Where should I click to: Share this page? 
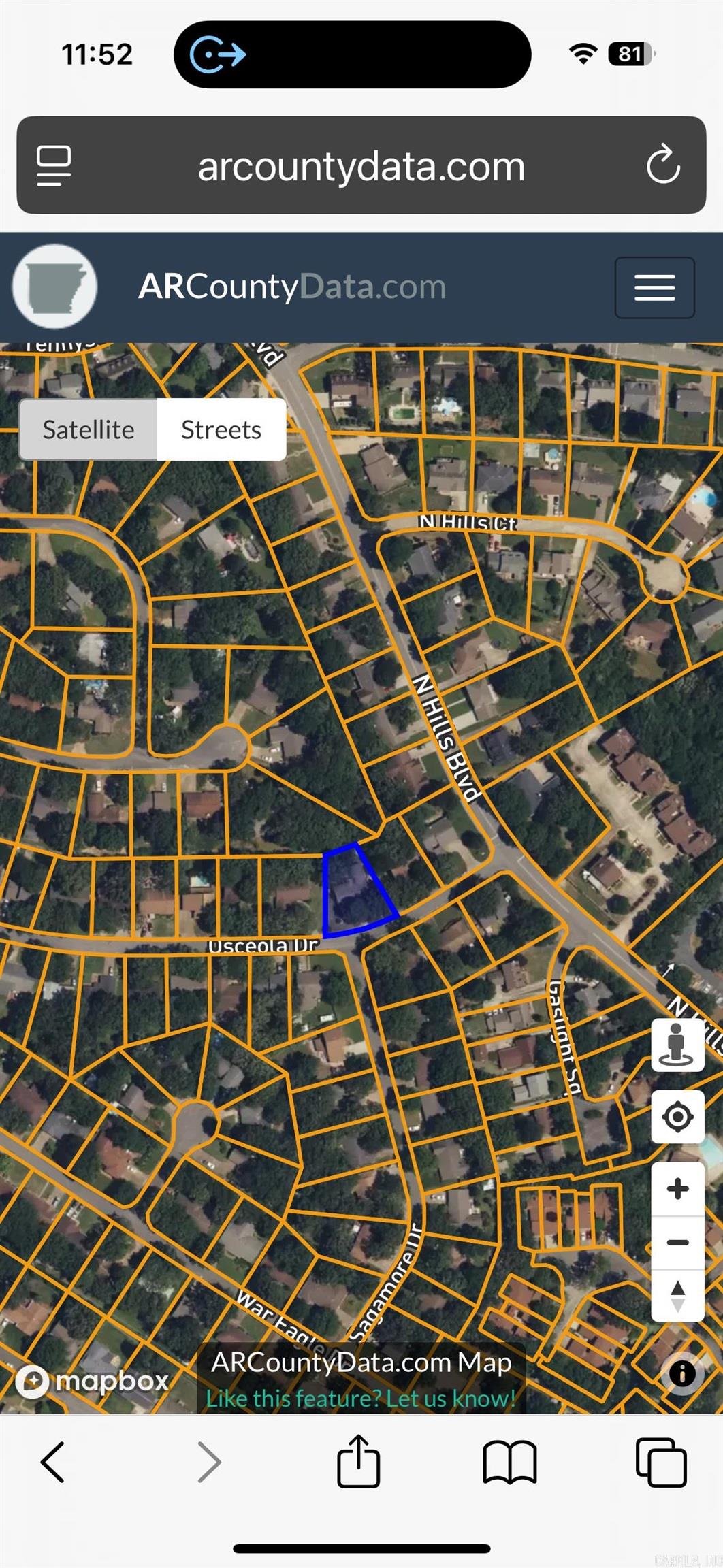(x=358, y=1462)
